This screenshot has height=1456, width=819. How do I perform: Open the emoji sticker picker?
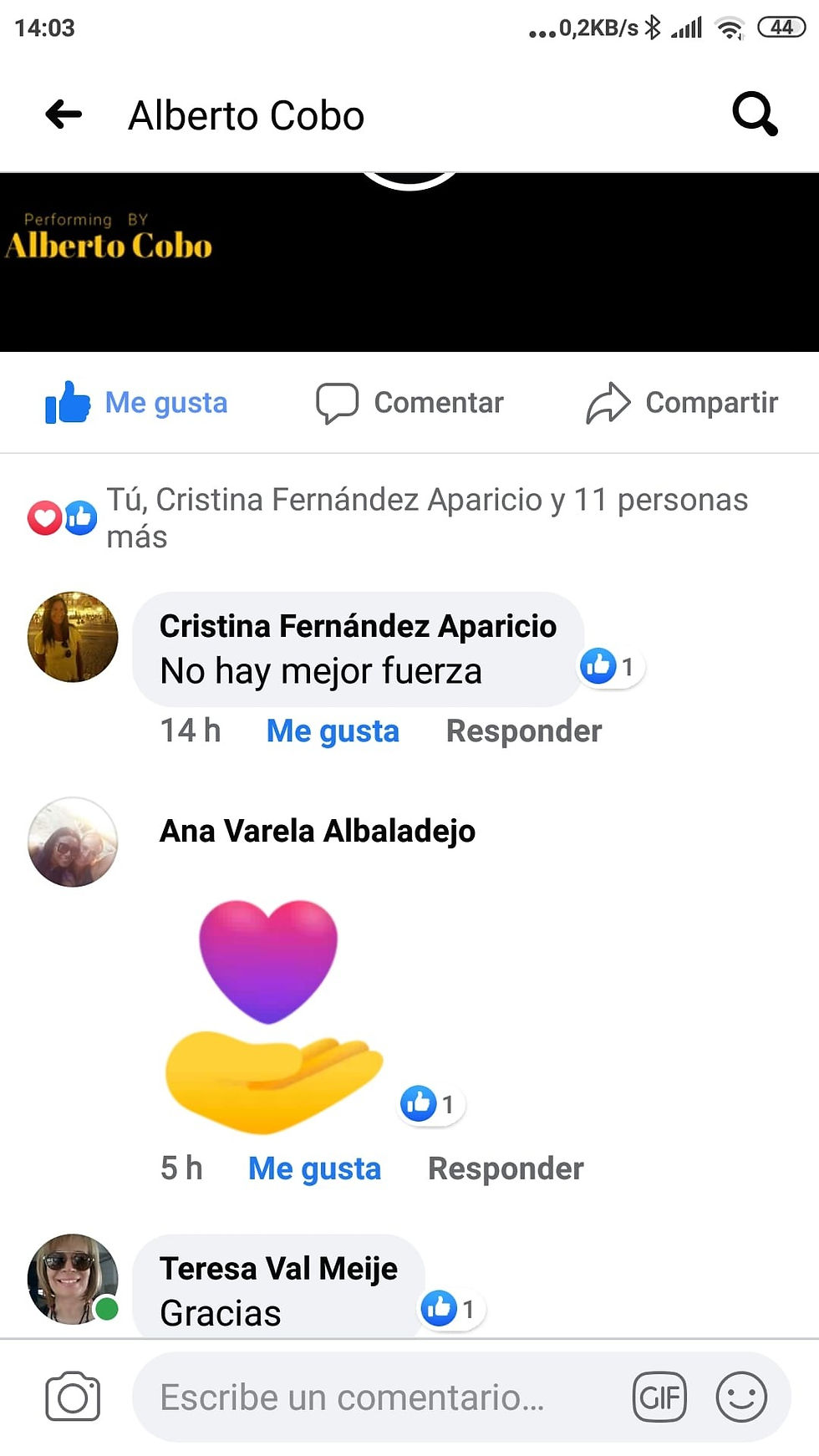(x=741, y=1397)
